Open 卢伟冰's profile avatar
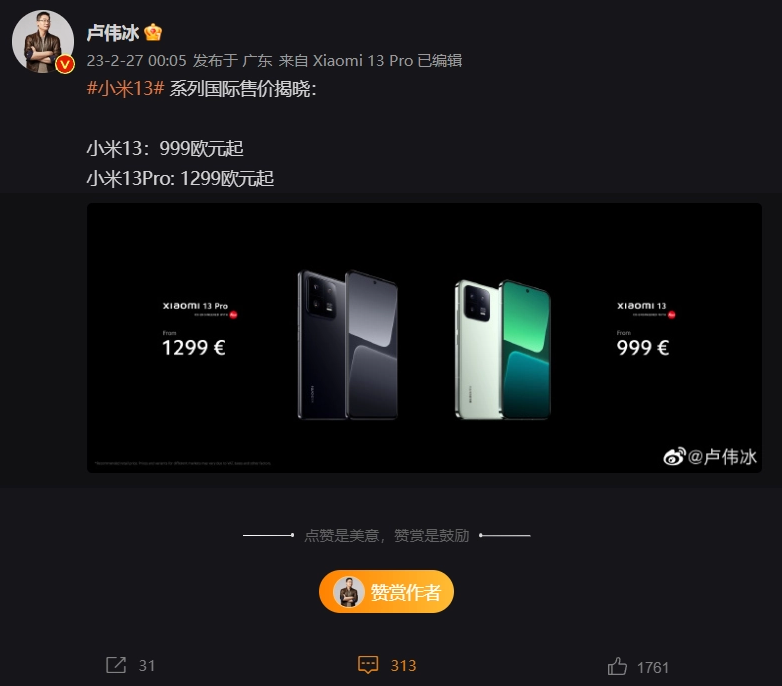Image resolution: width=782 pixels, height=686 pixels. 43,43
